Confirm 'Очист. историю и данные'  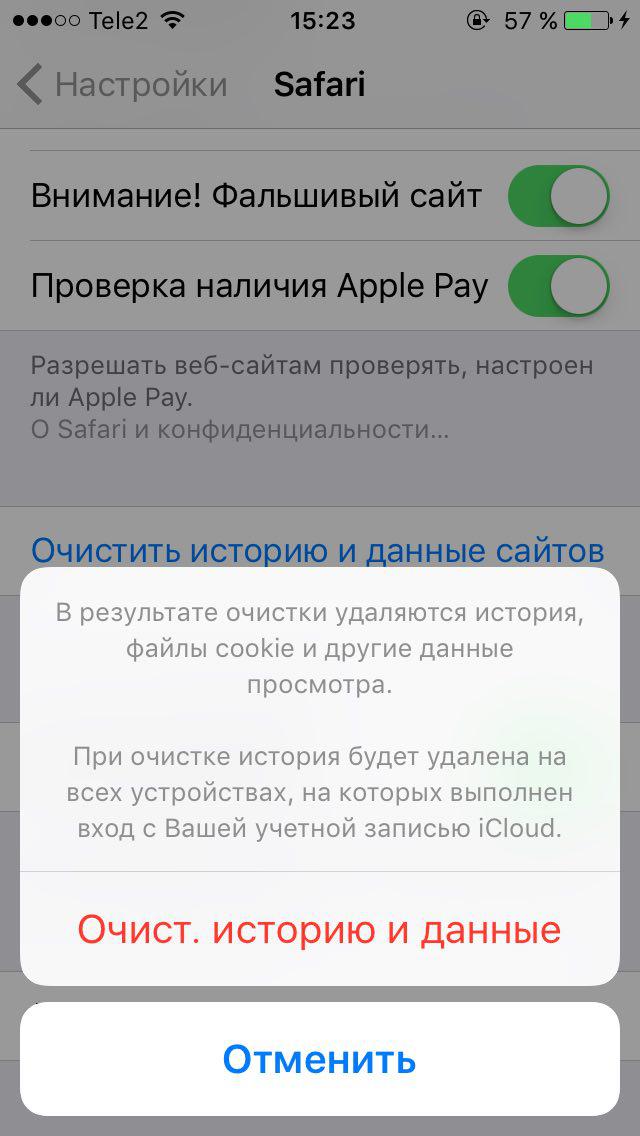pyautogui.click(x=319, y=930)
